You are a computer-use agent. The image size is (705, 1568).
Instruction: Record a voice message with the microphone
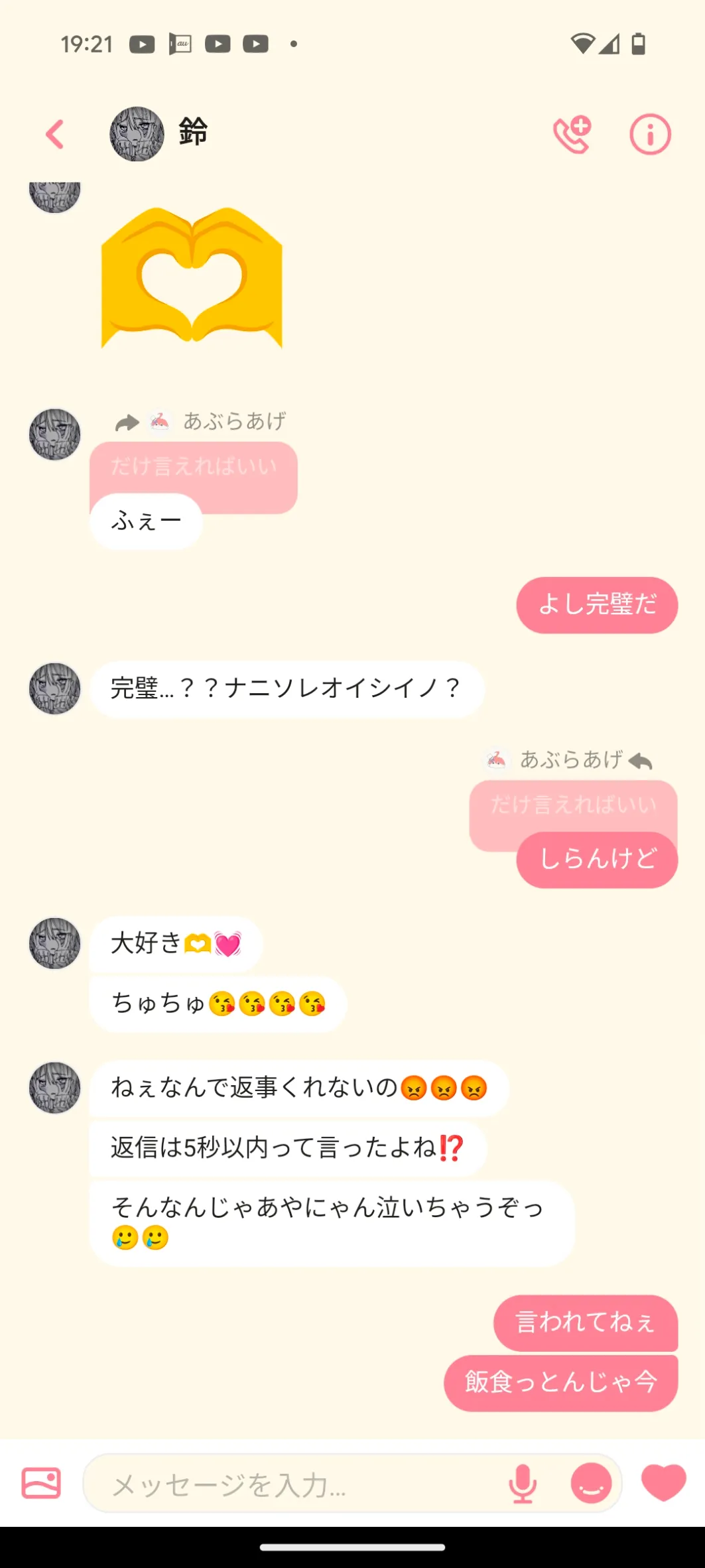coord(523,1483)
